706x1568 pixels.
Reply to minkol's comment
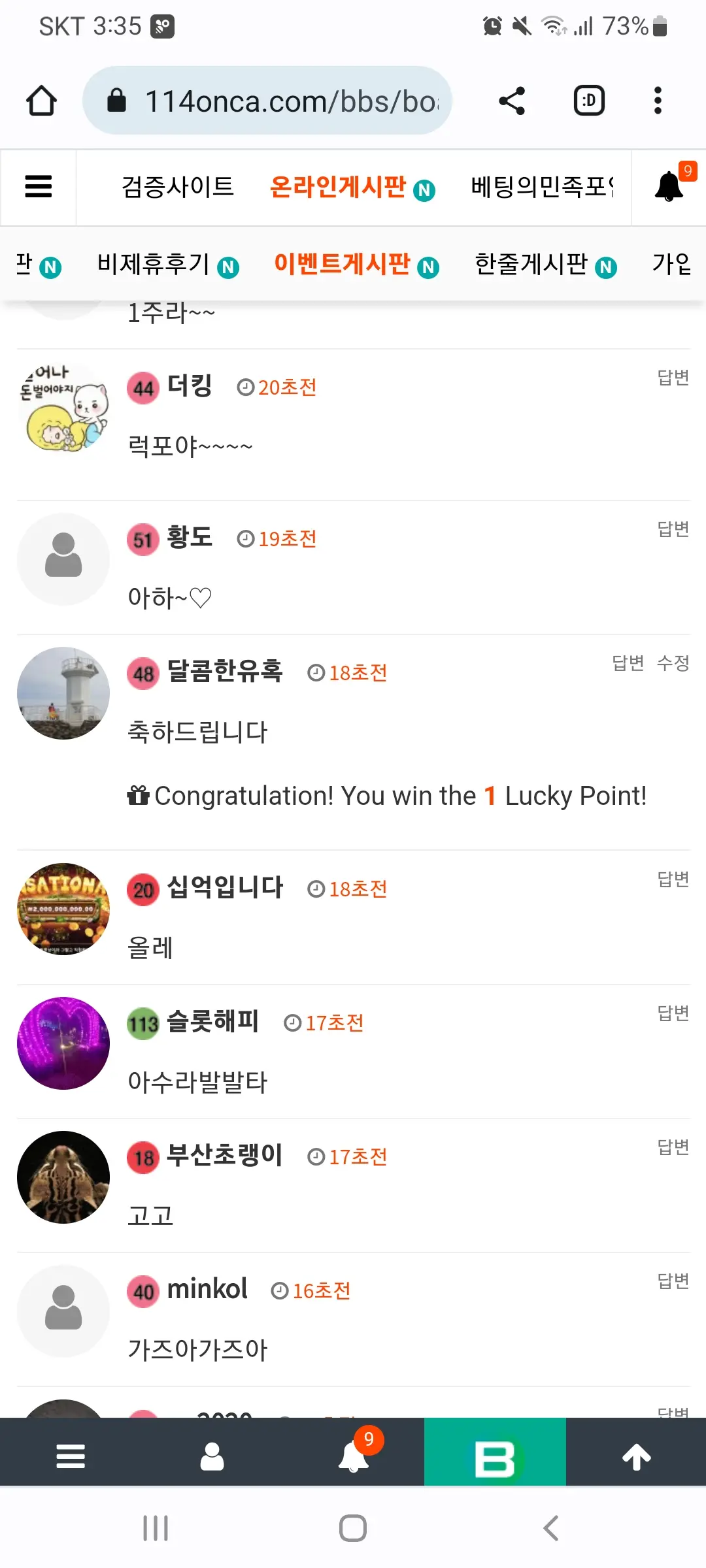pyautogui.click(x=673, y=1281)
